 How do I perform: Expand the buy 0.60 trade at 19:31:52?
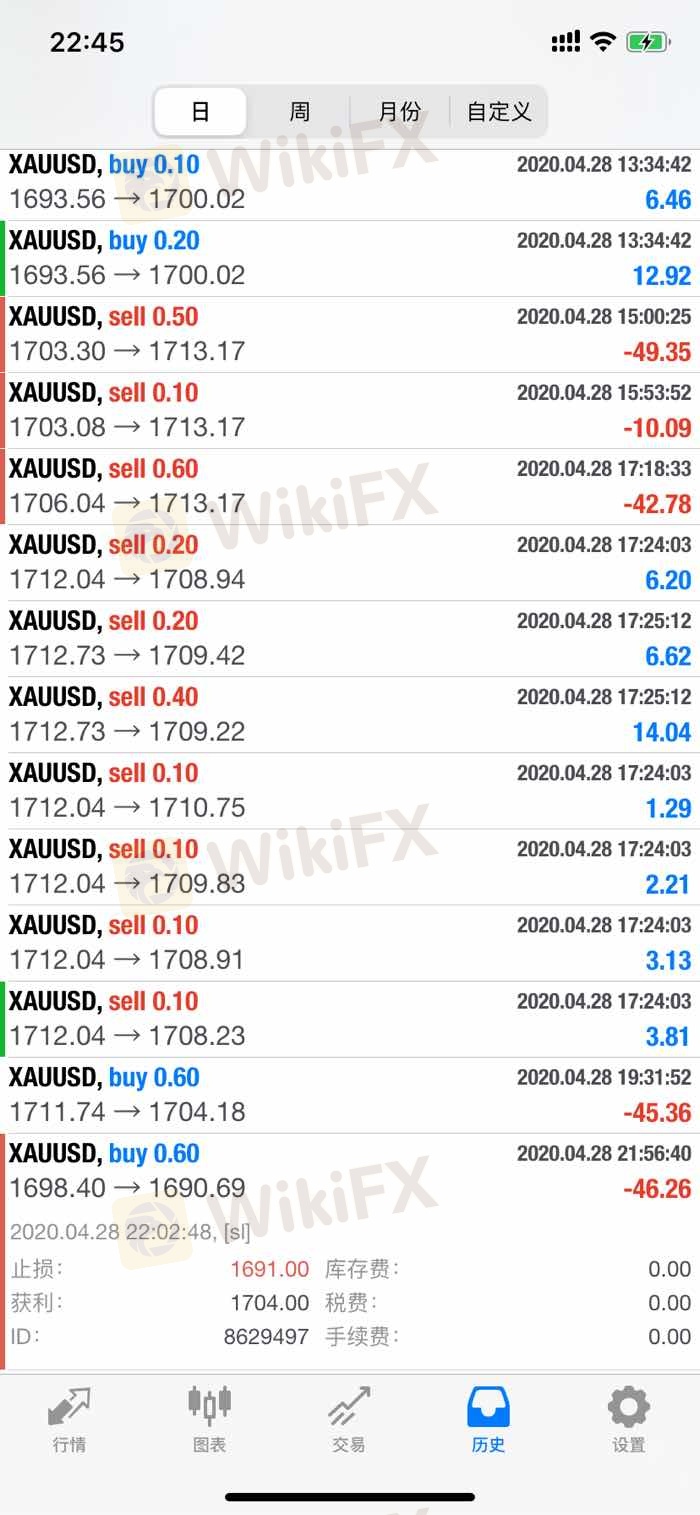[350, 1095]
